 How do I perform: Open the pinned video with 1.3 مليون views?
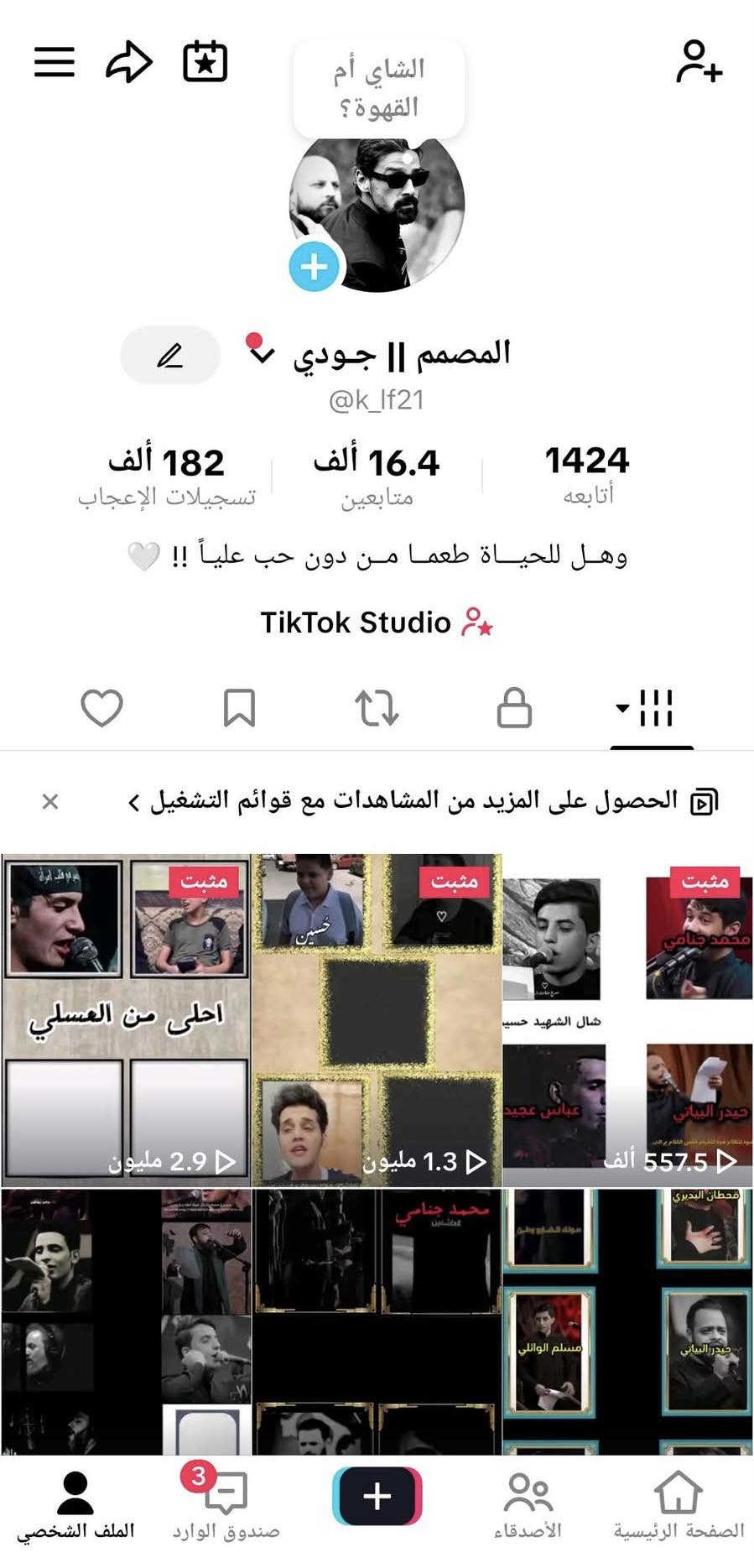[x=377, y=1019]
